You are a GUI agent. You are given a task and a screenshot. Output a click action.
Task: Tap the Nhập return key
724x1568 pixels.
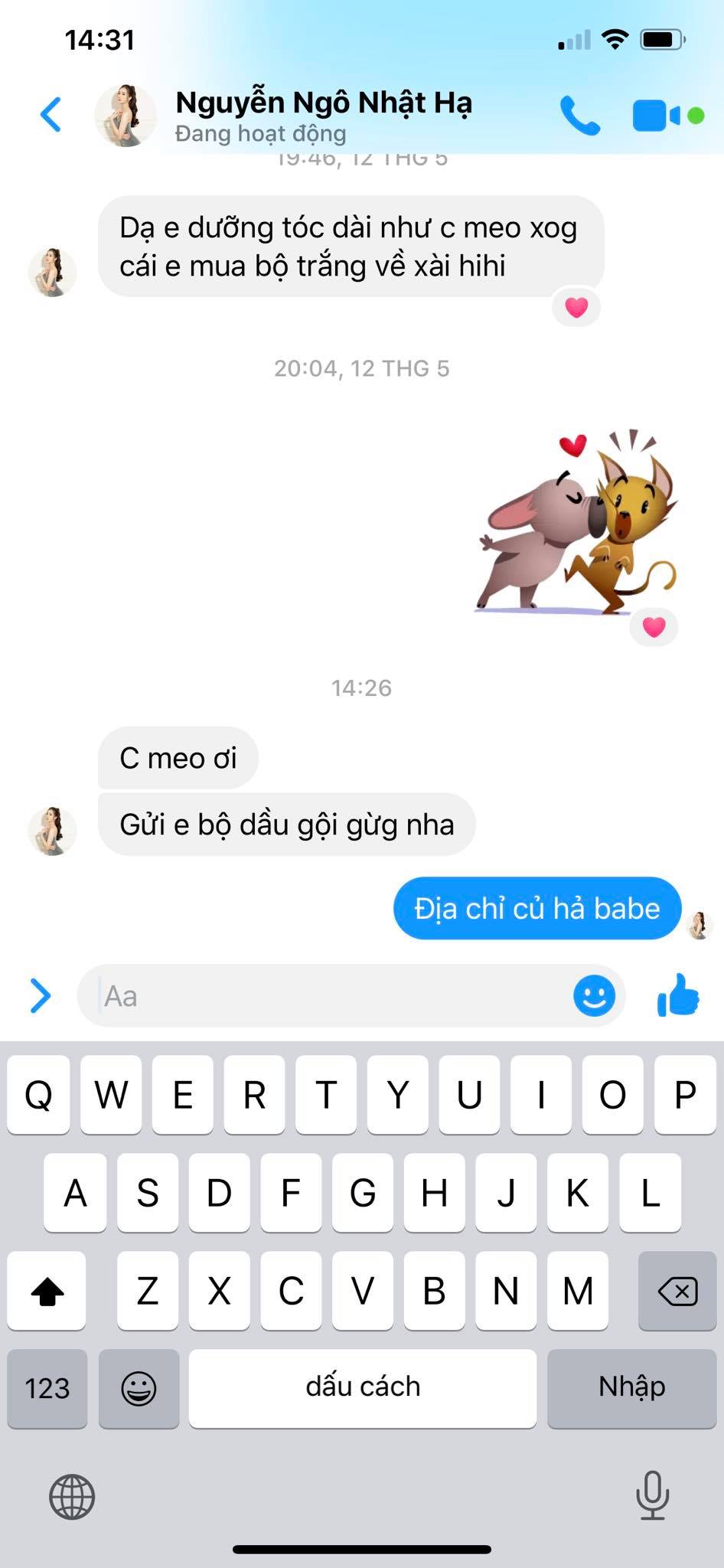(631, 1388)
